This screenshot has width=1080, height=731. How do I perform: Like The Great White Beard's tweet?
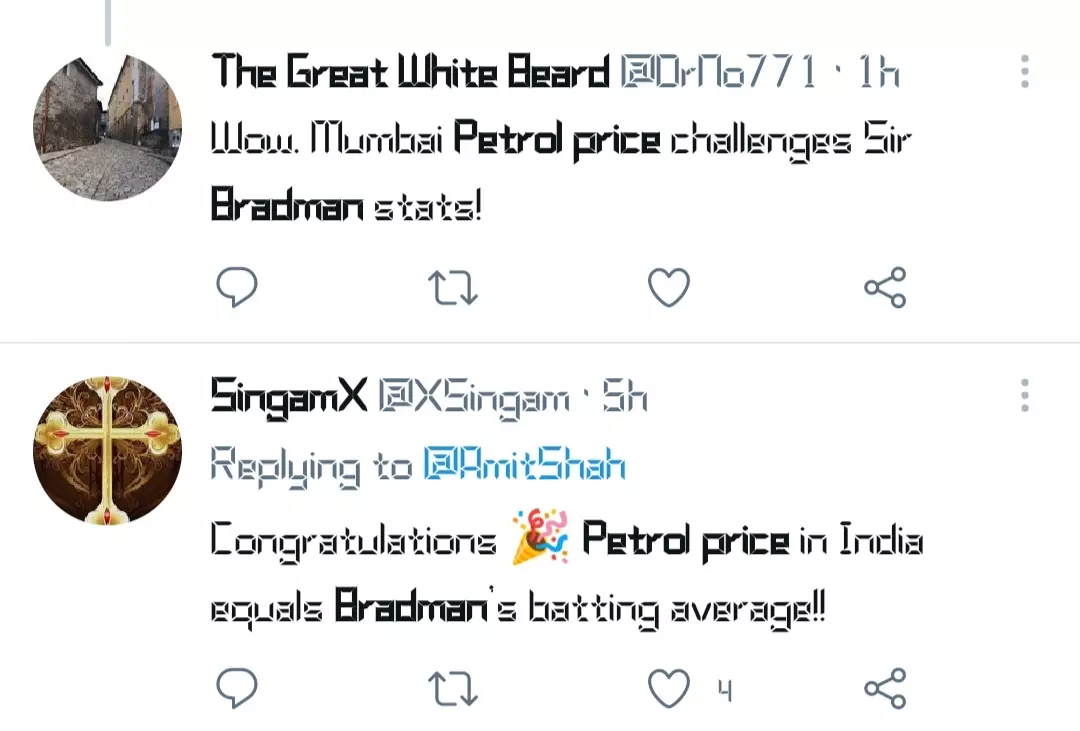coord(669,288)
